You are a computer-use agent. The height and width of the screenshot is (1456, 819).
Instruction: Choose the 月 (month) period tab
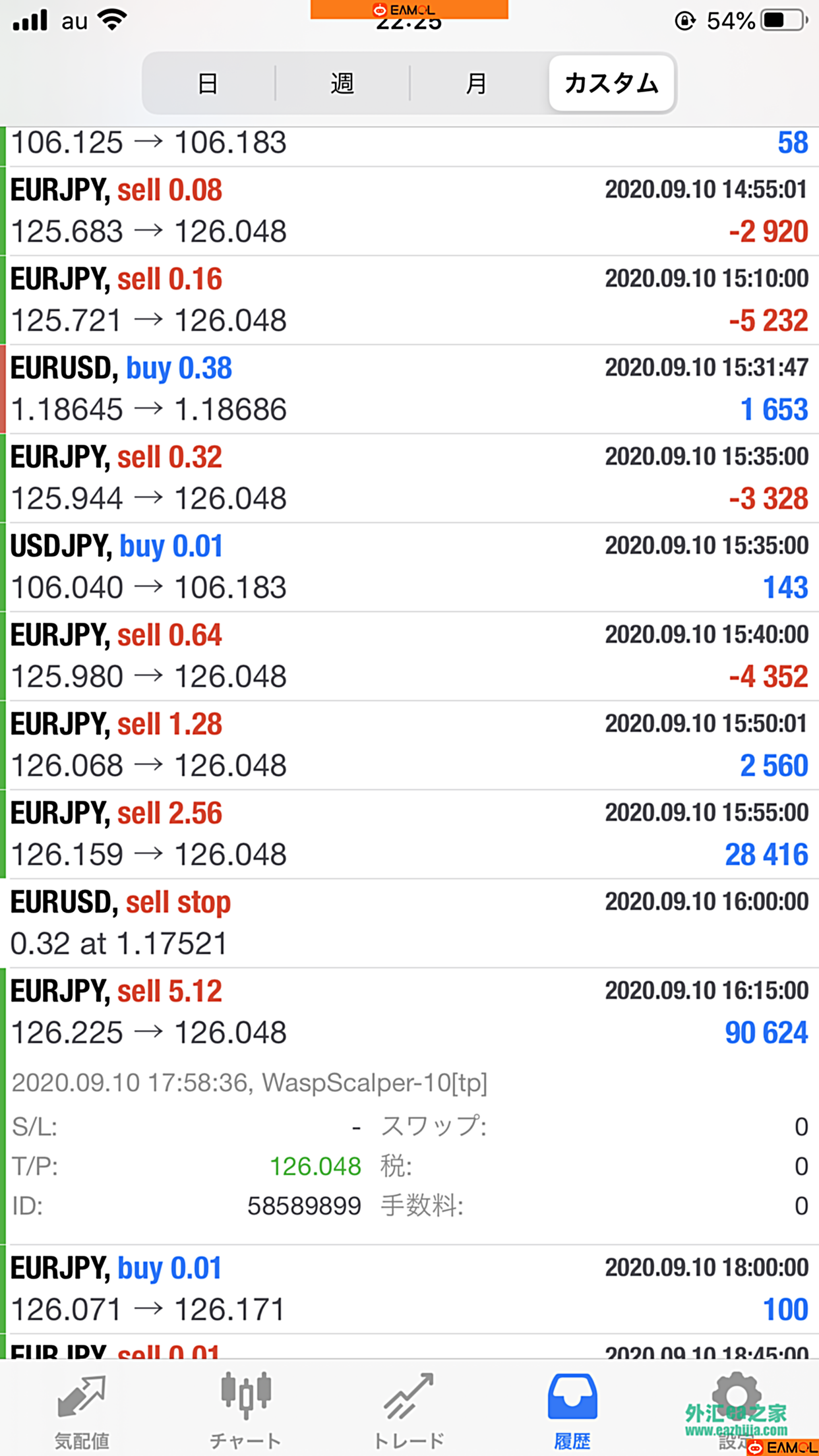coord(476,84)
